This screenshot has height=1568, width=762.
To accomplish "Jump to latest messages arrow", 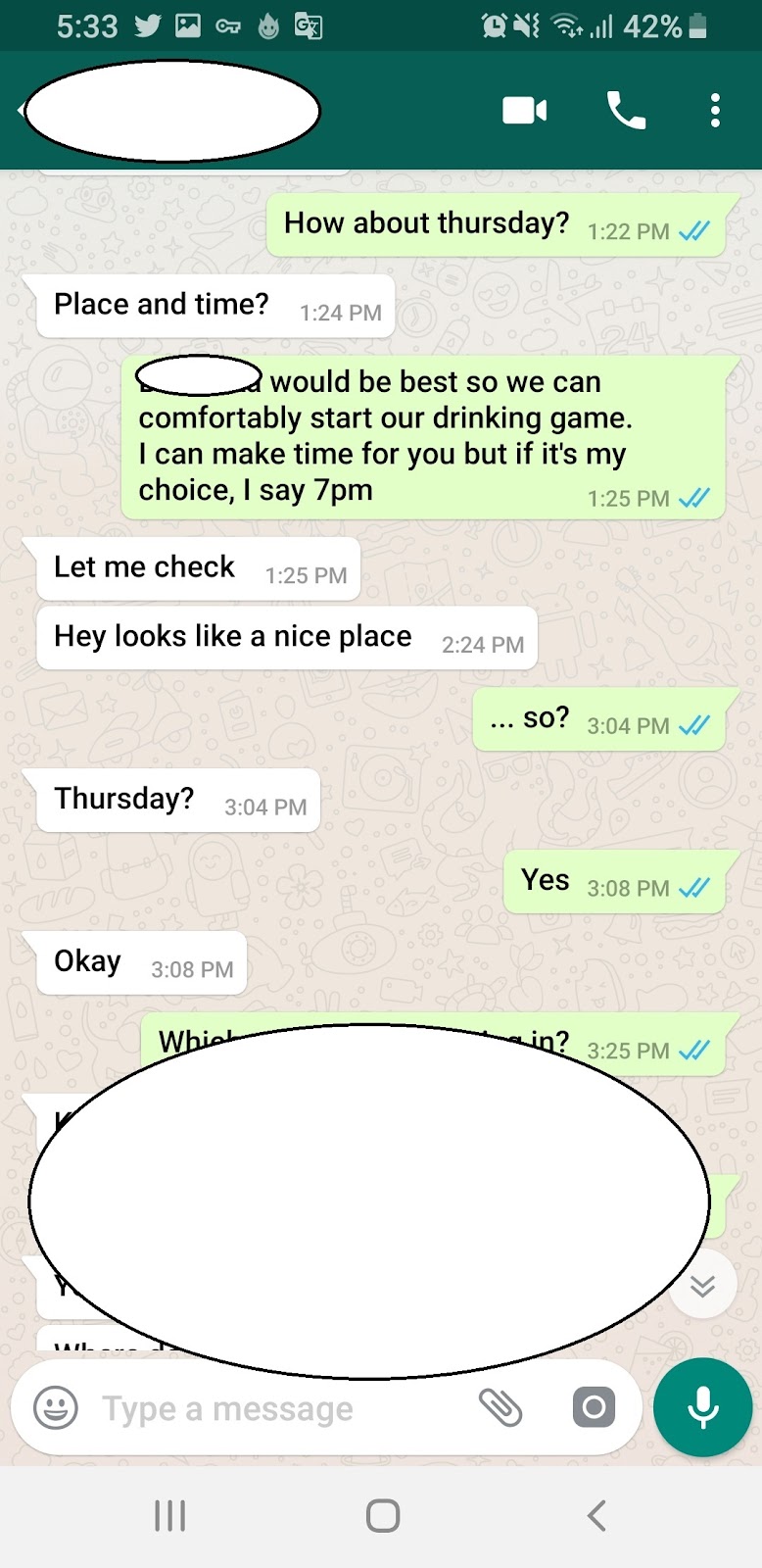I will tap(702, 1286).
